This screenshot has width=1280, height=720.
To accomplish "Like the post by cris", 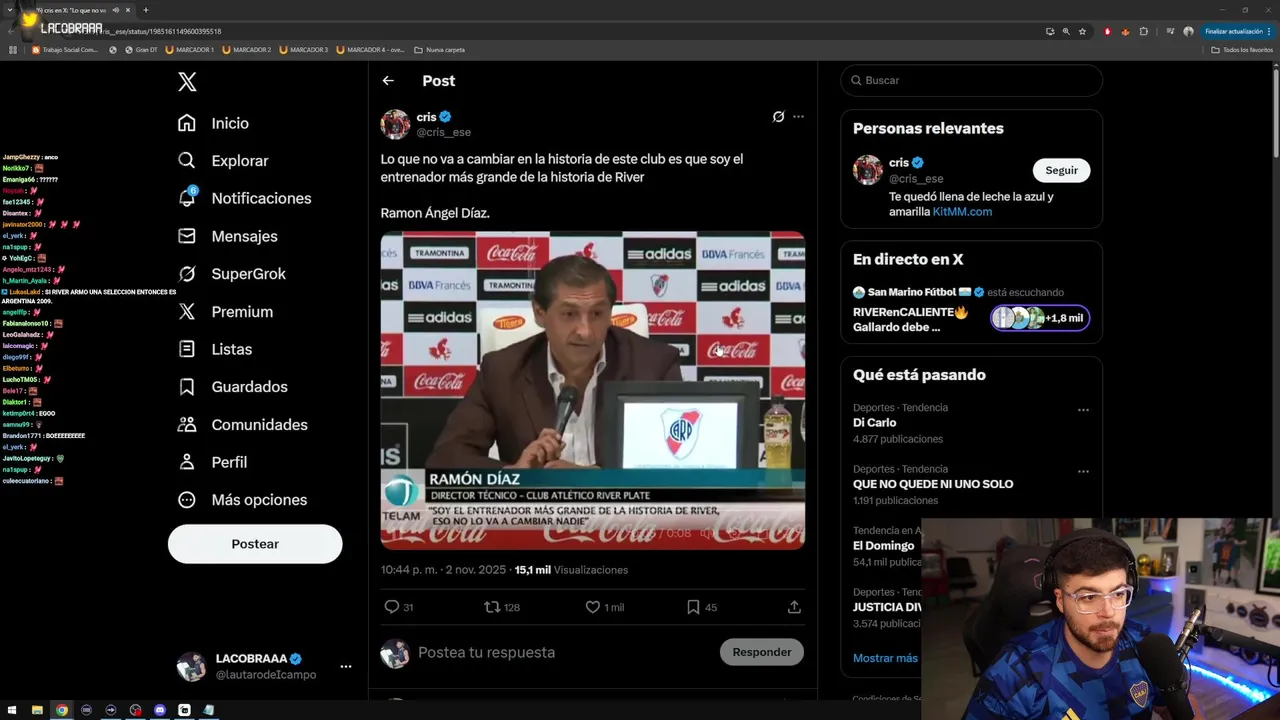I will [593, 607].
